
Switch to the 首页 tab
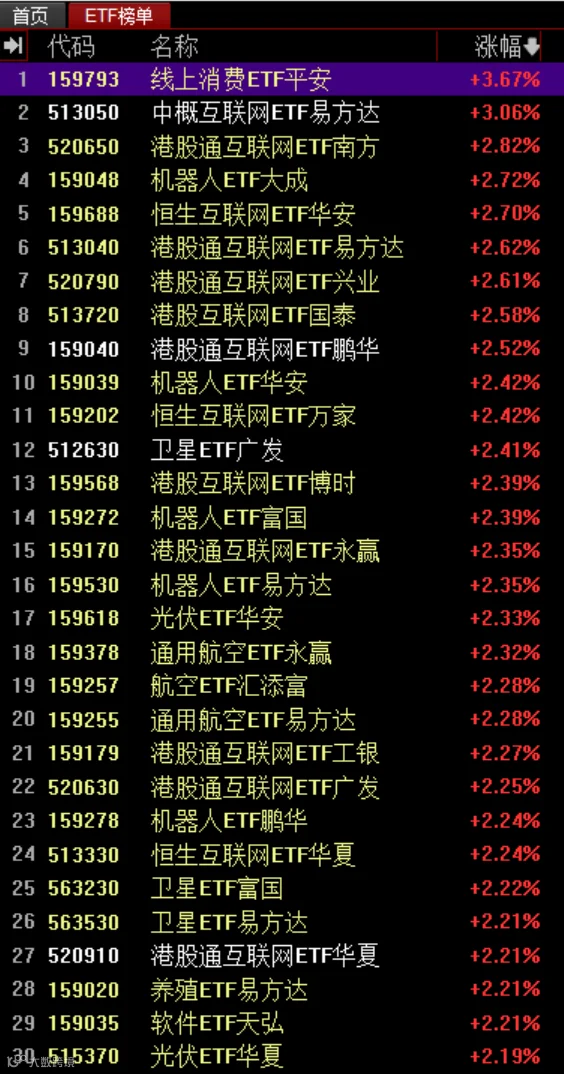click(32, 14)
